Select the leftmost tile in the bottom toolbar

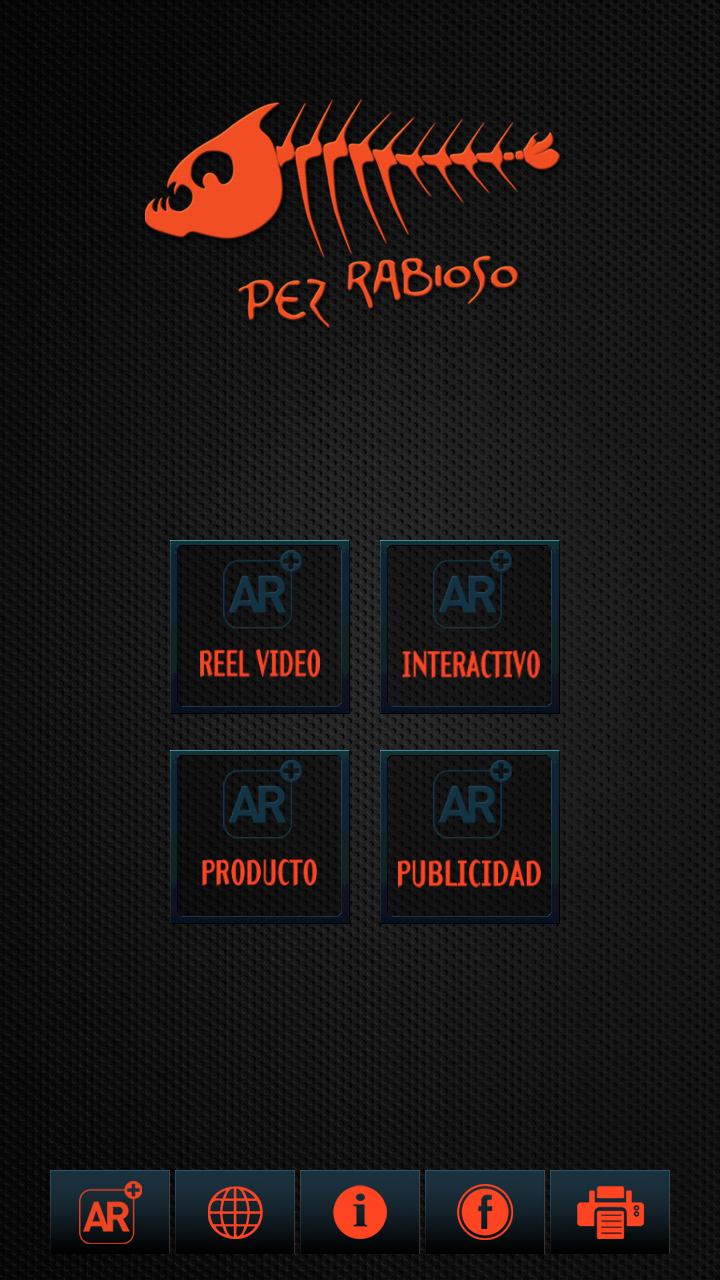click(x=108, y=1210)
